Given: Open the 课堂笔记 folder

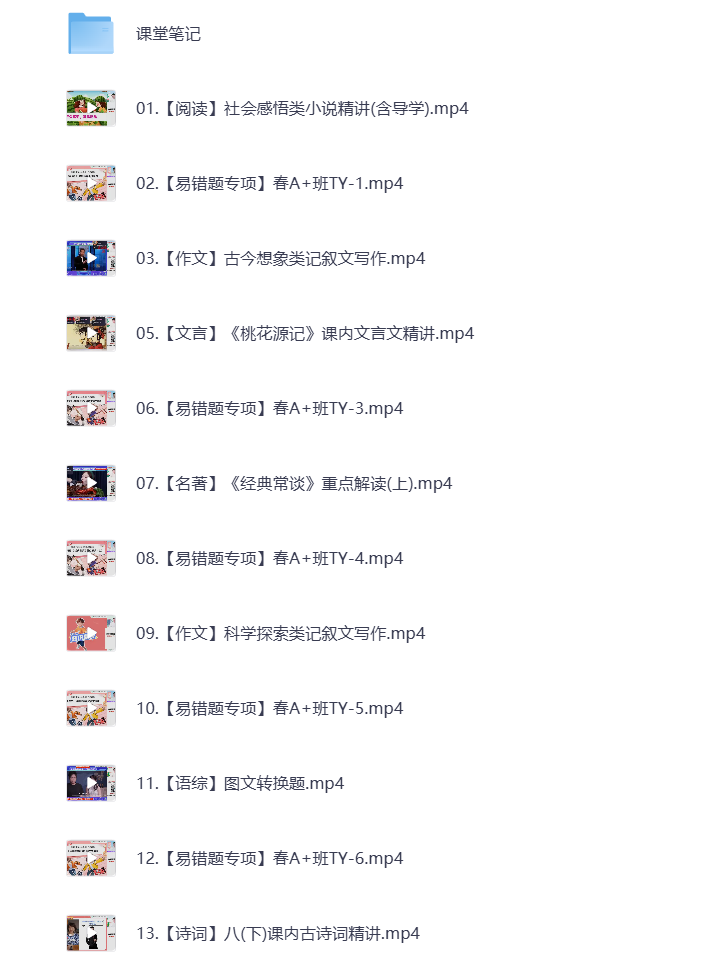Looking at the screenshot, I should (x=91, y=34).
